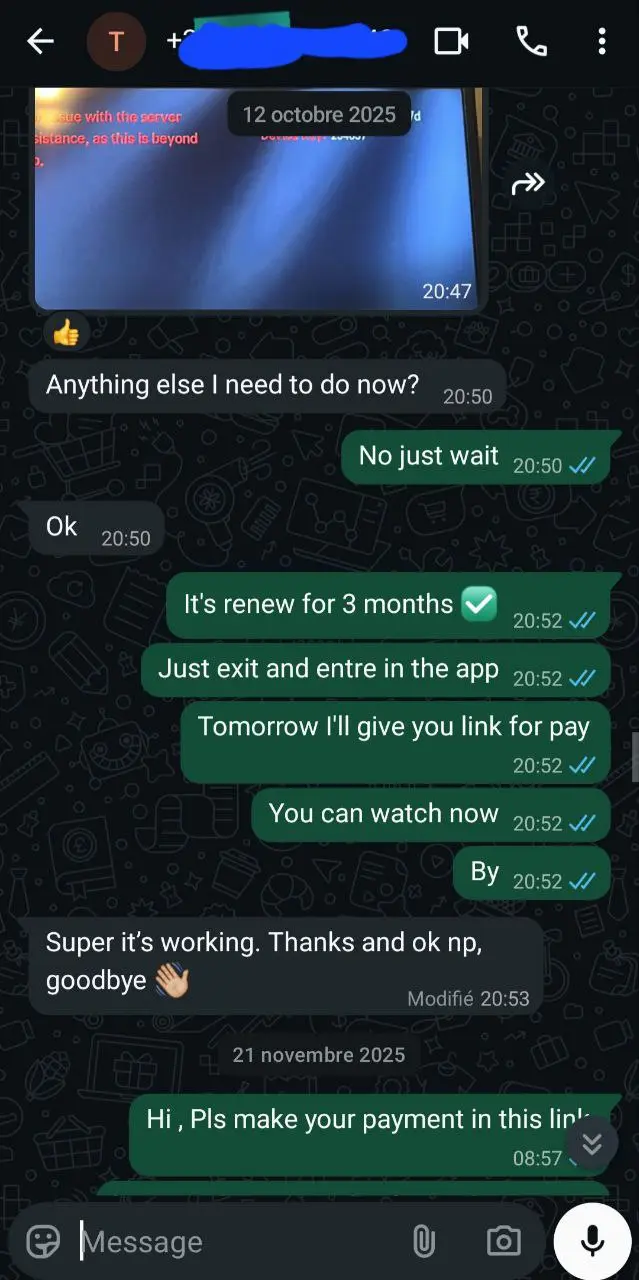The width and height of the screenshot is (639, 1280).
Task: Start a video call
Action: 451,41
